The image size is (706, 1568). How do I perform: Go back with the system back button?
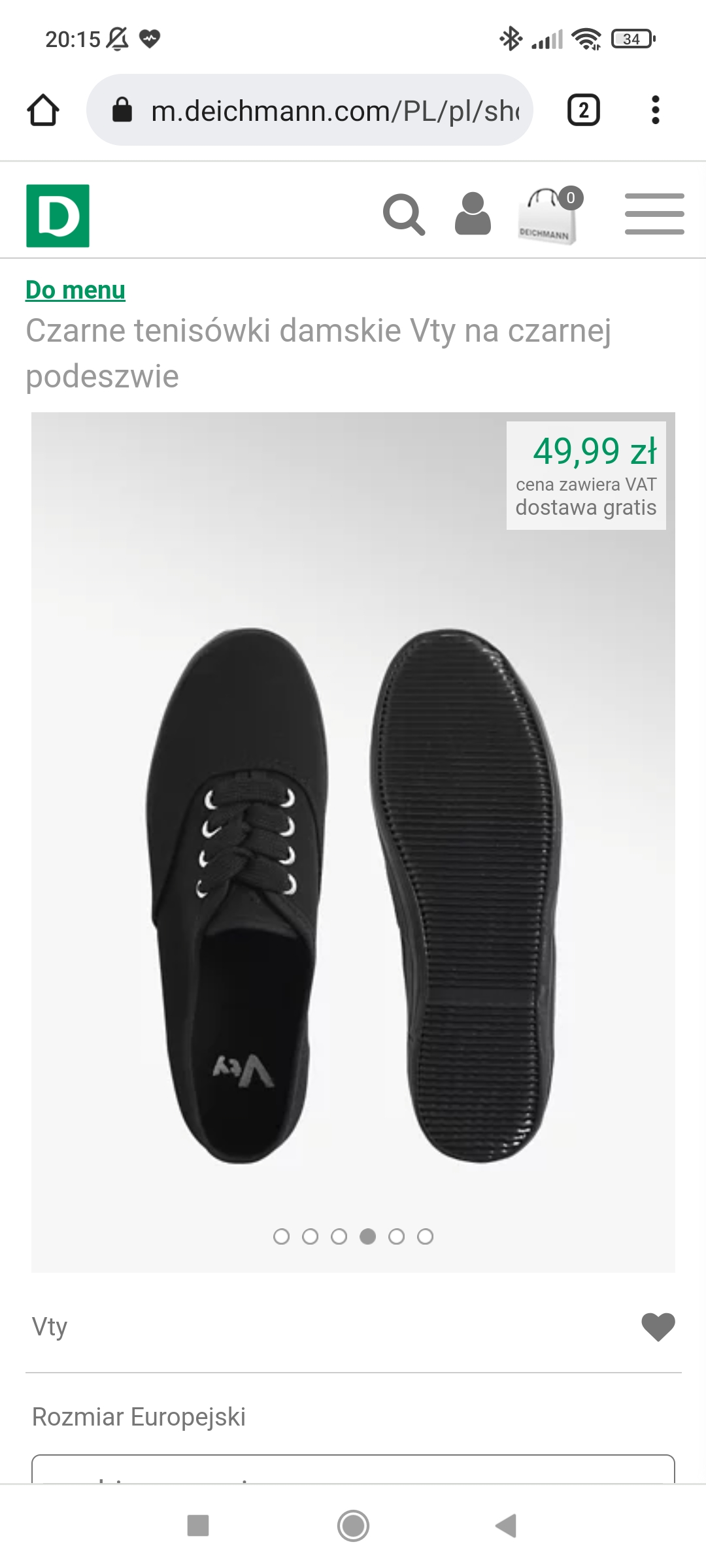506,1526
